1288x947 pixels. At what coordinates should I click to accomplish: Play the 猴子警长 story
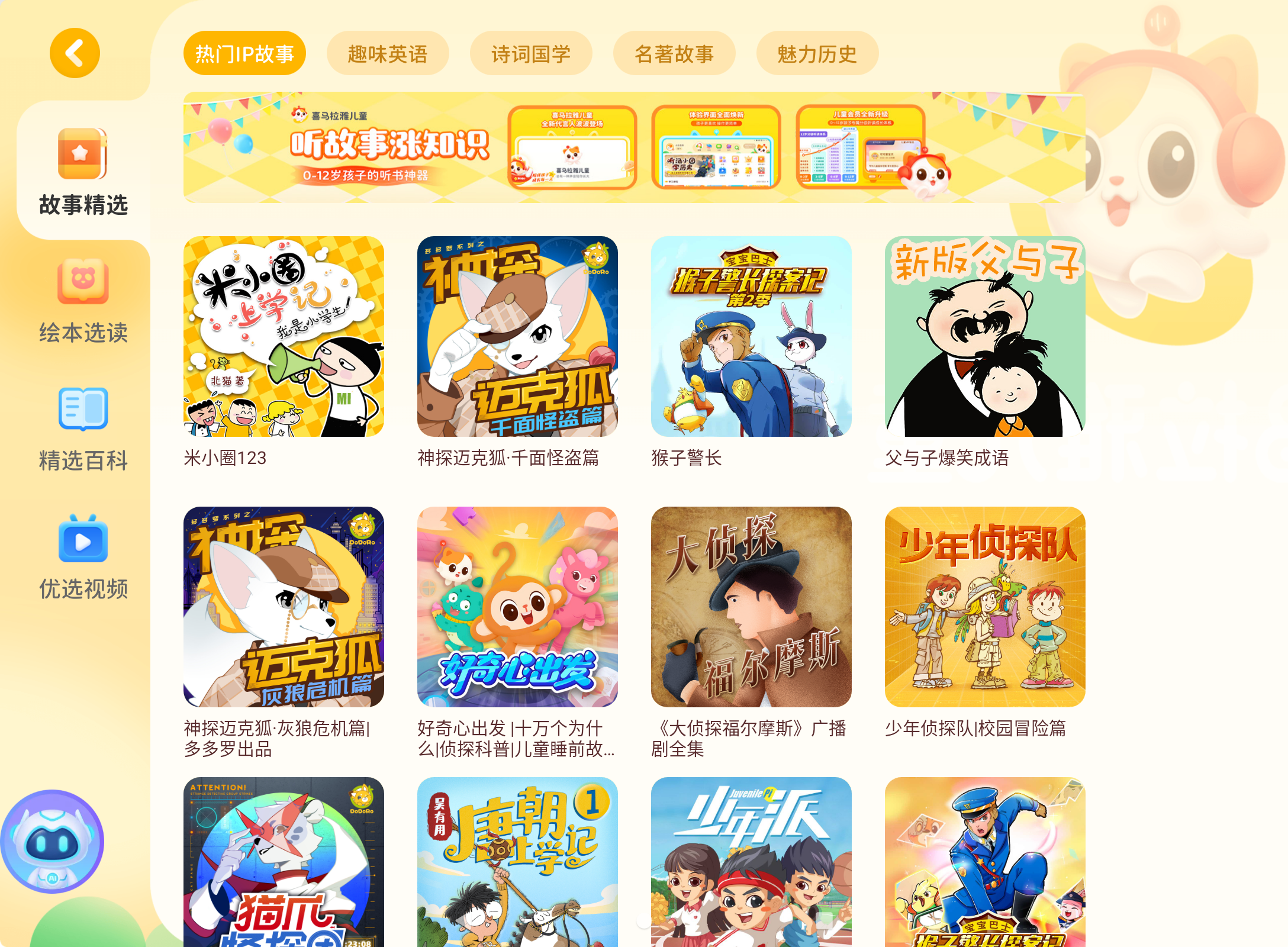(751, 337)
